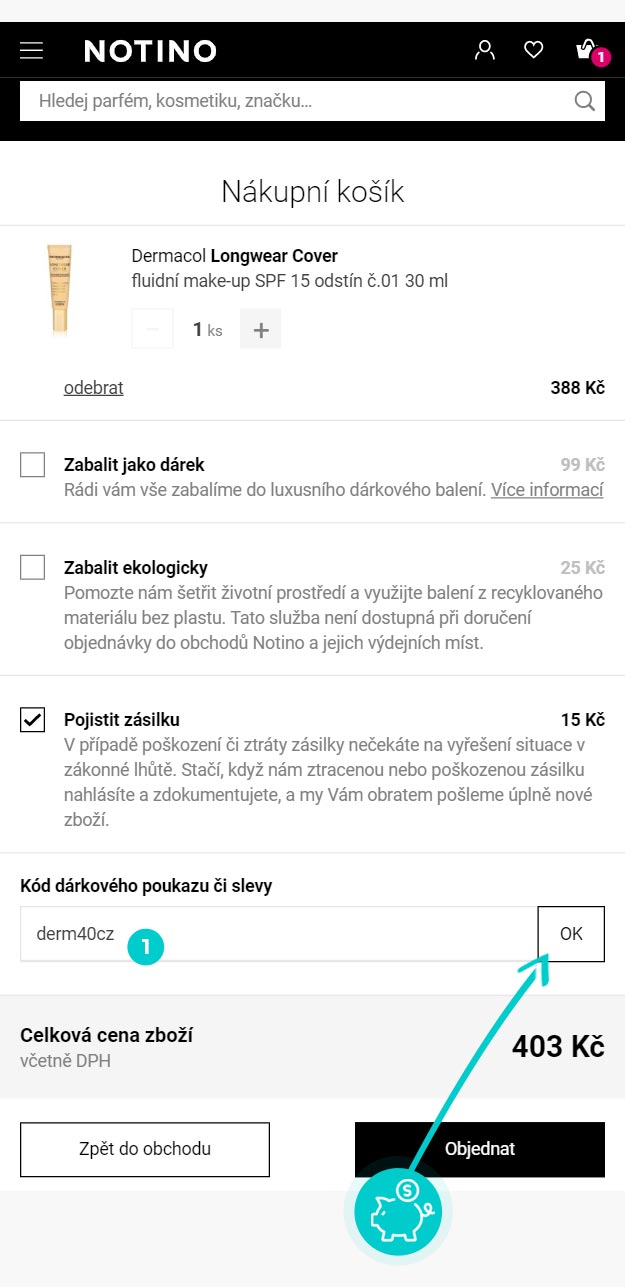Tap the search magnifier icon
Screen dimensions: 625x1287
click(x=584, y=101)
